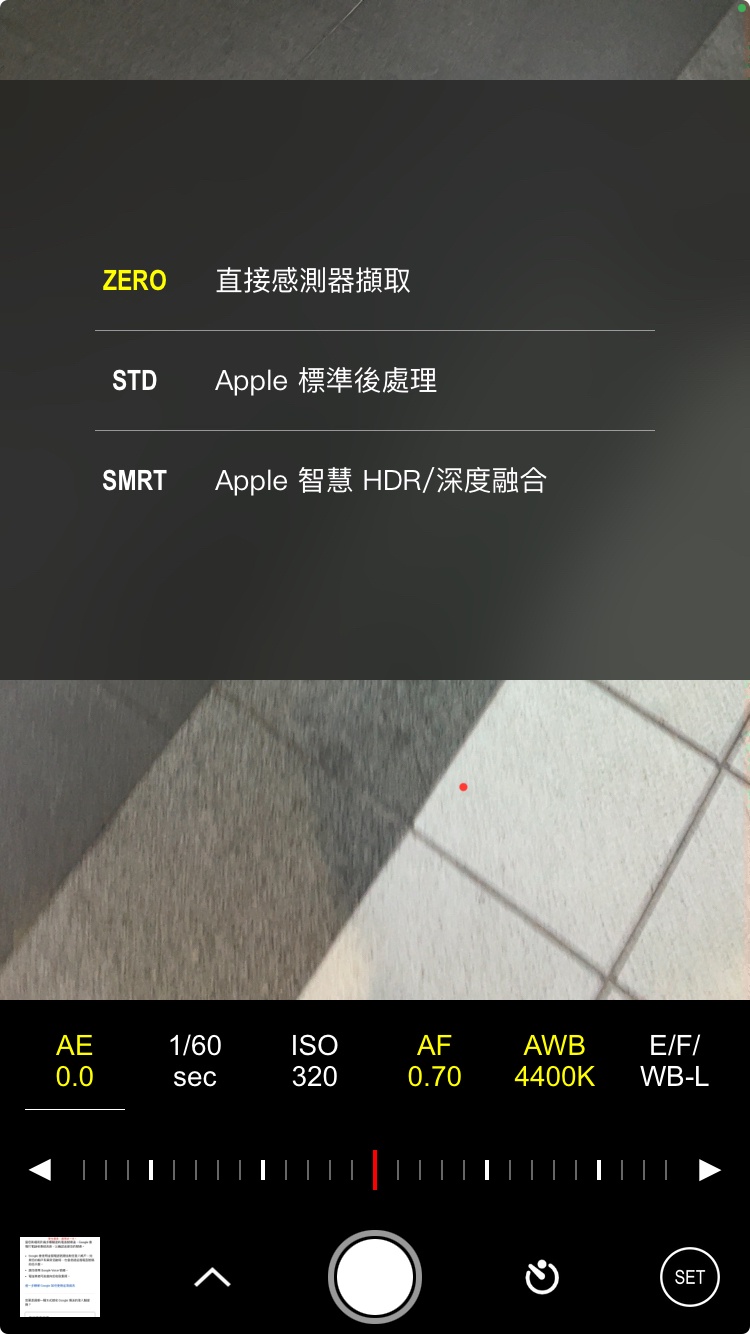The image size is (750, 1334).
Task: Open the SET settings button
Action: coord(690,1277)
